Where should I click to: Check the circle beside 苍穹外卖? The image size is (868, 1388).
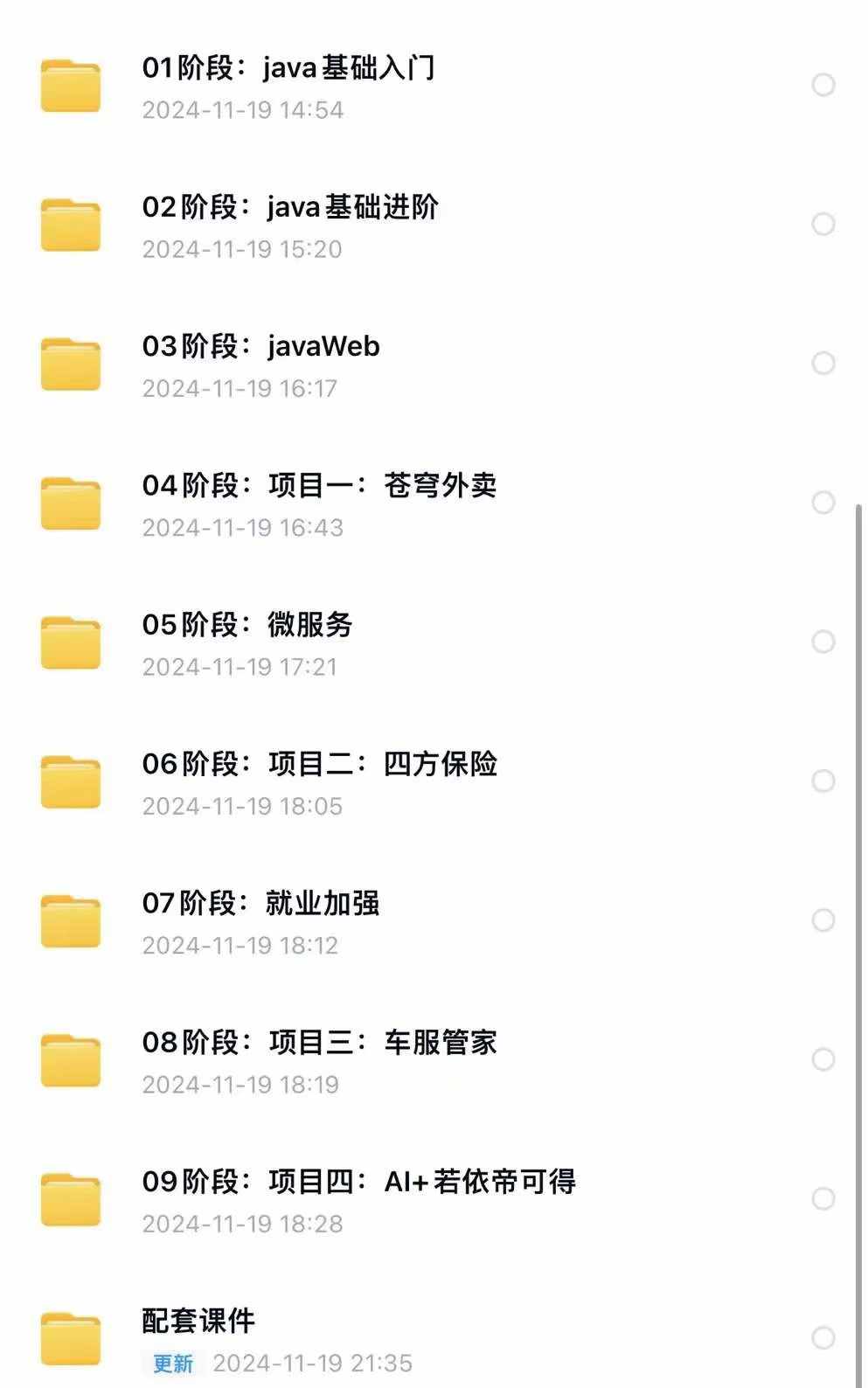[823, 503]
